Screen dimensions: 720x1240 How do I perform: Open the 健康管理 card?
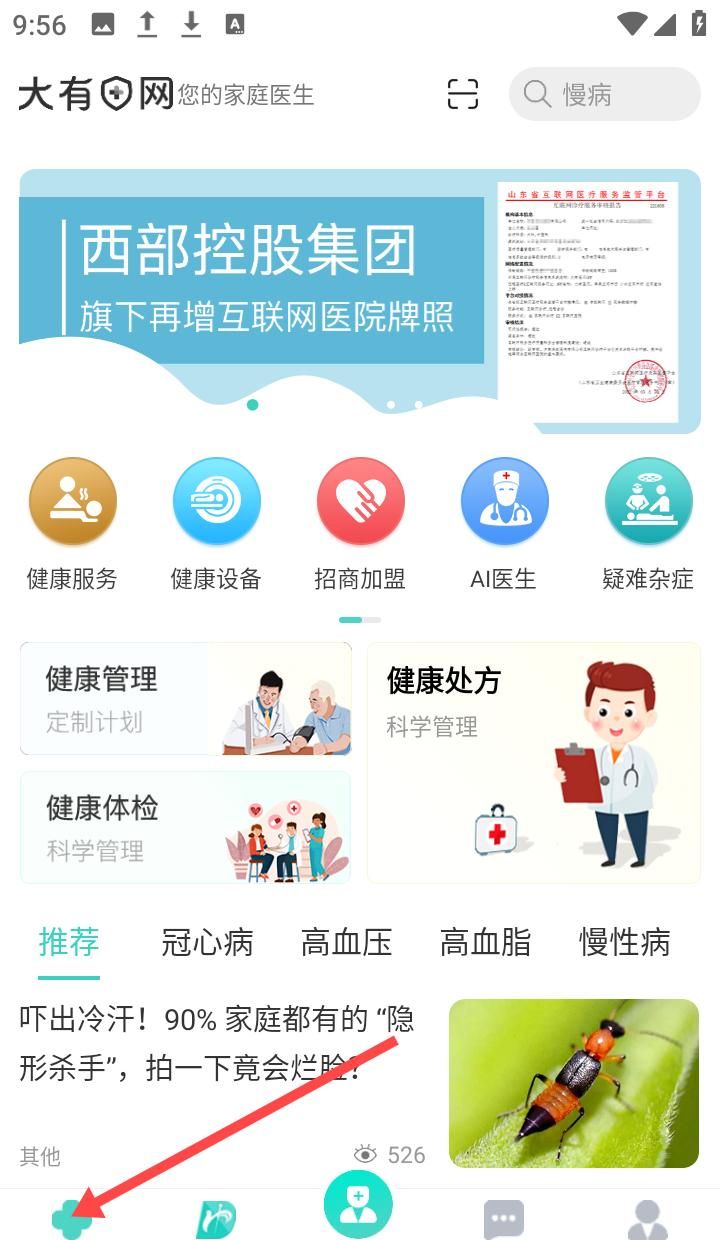[186, 699]
